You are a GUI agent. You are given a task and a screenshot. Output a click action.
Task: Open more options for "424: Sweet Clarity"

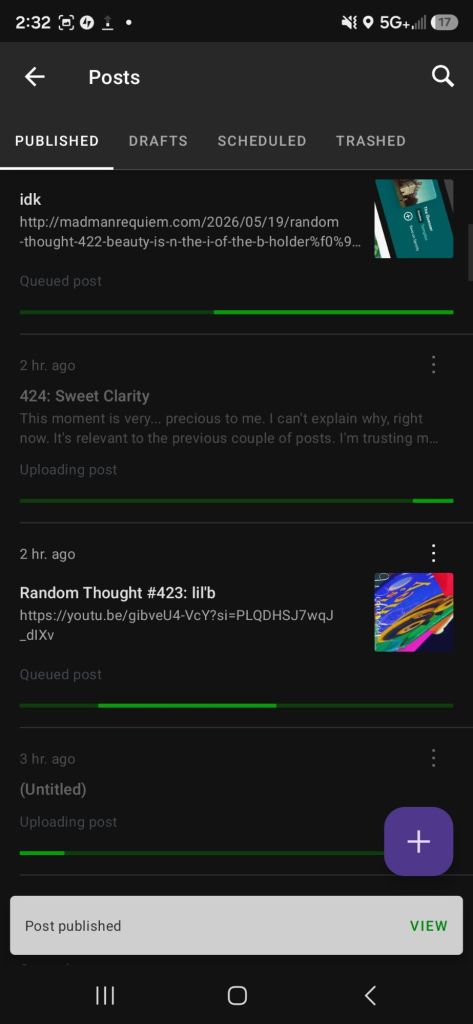(433, 364)
